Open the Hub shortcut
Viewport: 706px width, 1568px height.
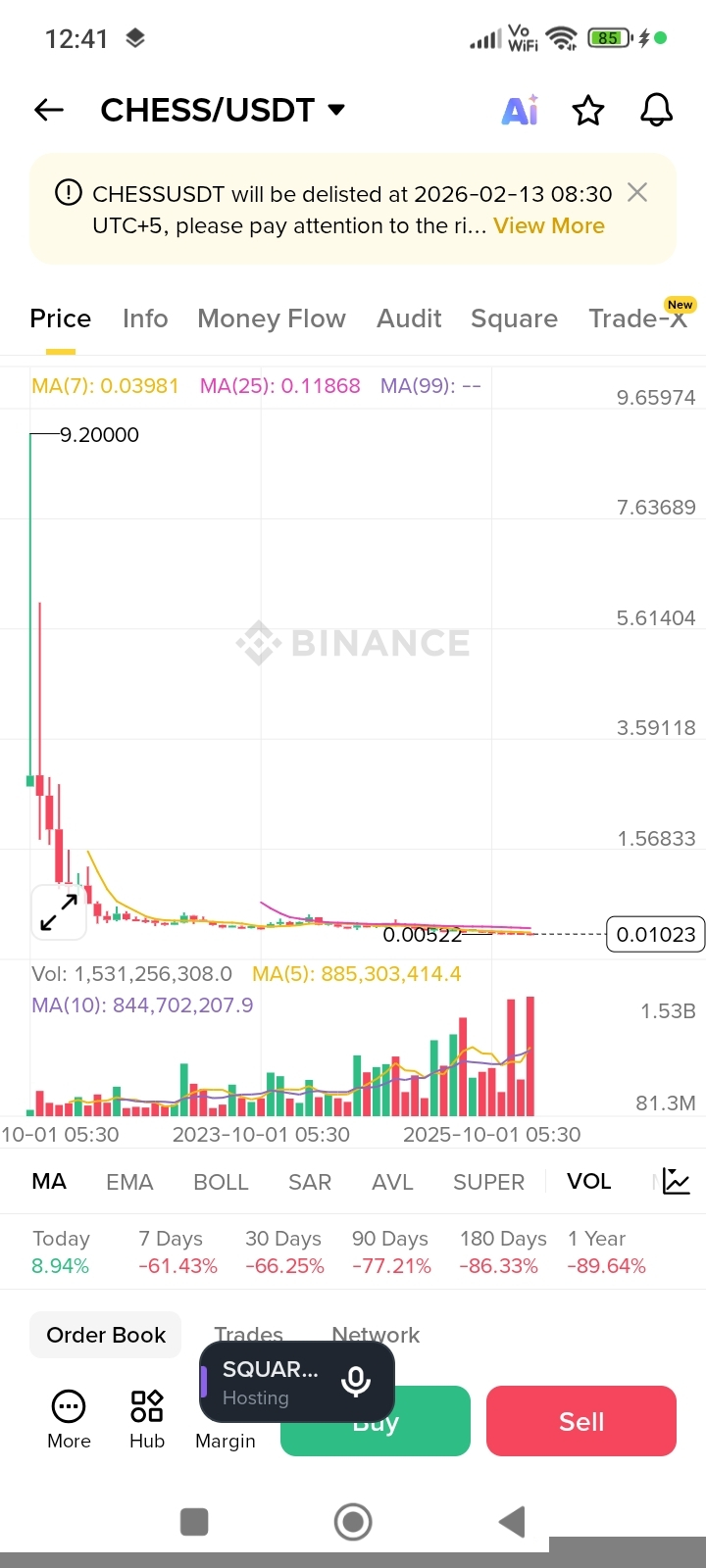tap(147, 1419)
